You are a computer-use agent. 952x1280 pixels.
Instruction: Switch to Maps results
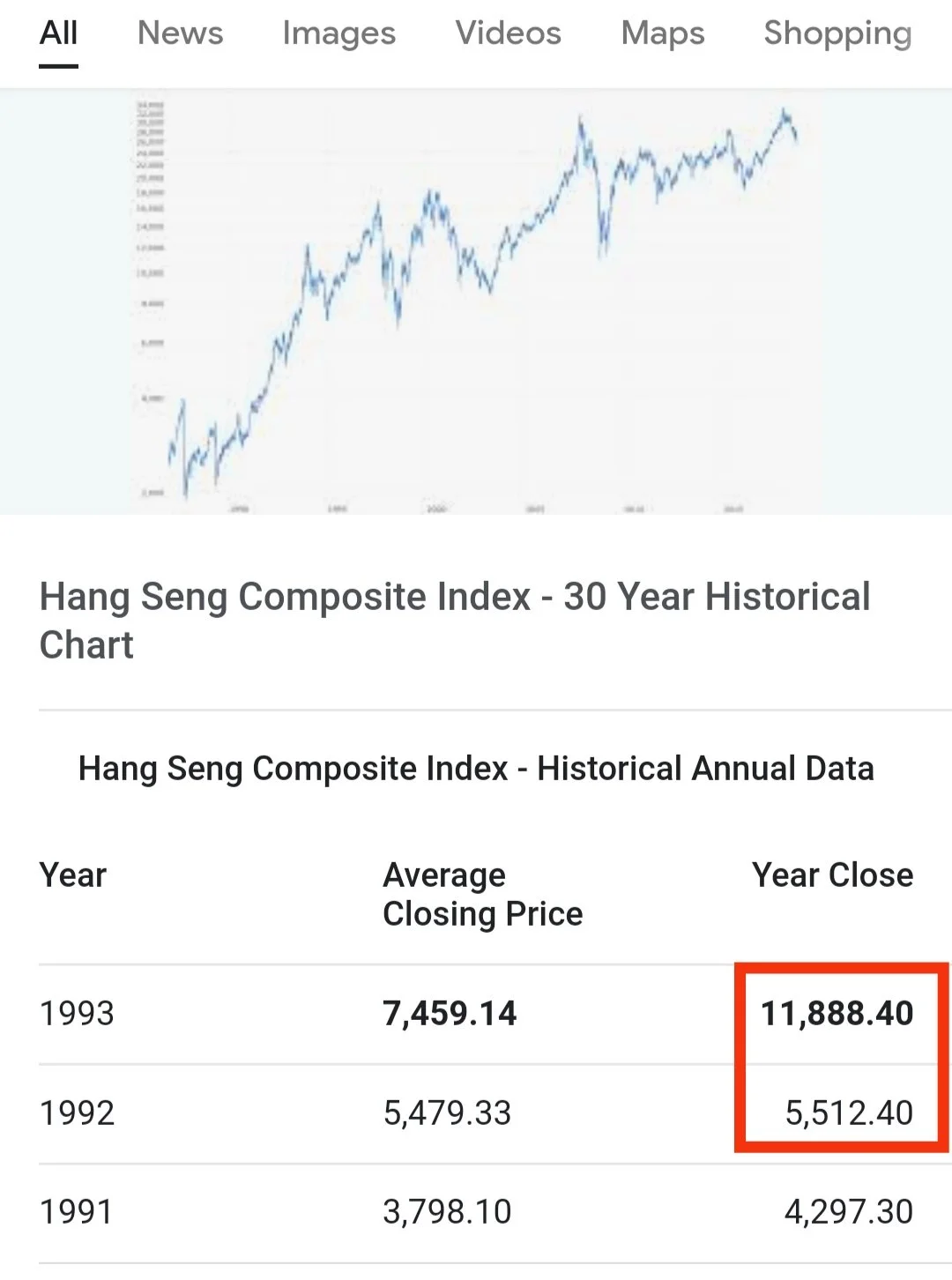click(662, 33)
